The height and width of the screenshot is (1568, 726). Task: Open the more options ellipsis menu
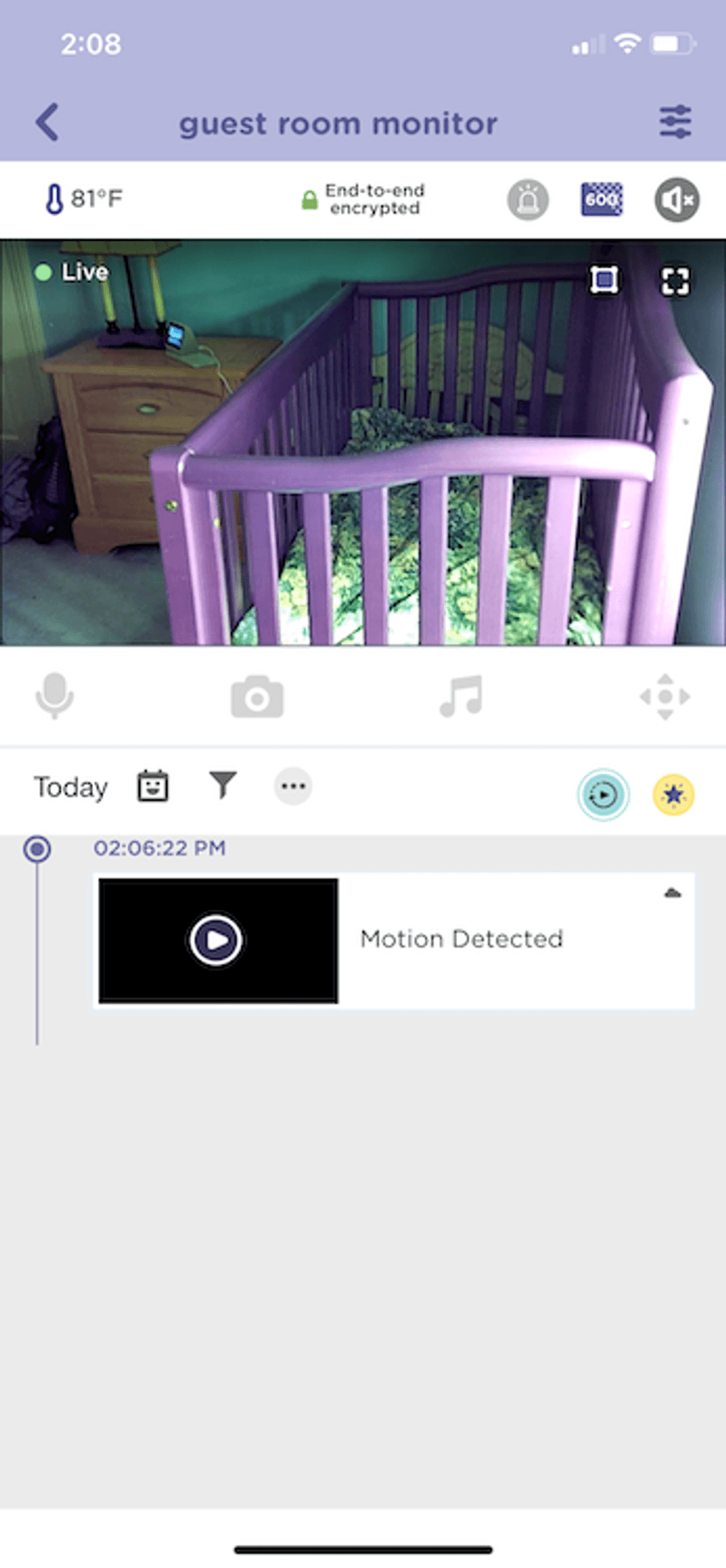(293, 786)
